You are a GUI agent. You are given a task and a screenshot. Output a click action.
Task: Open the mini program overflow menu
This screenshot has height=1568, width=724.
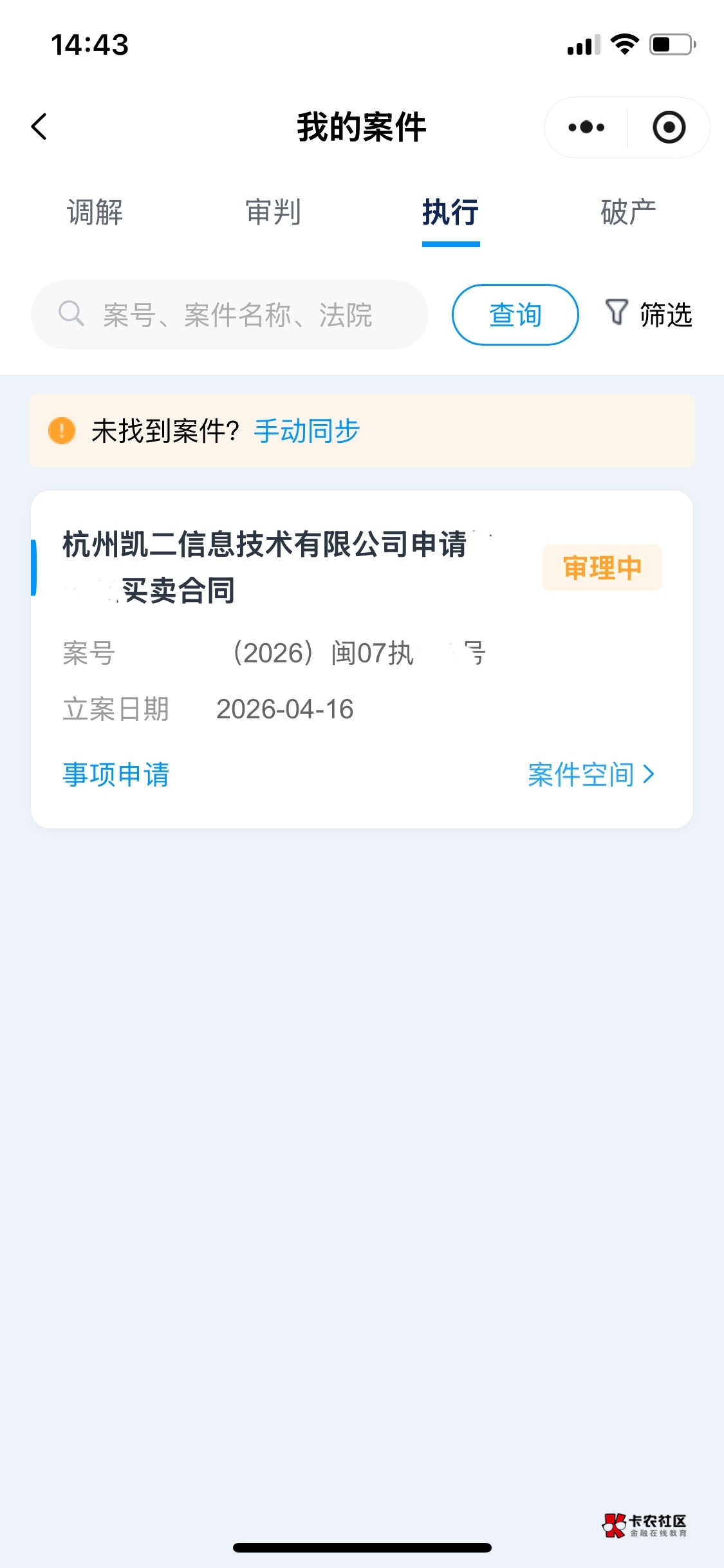point(586,127)
